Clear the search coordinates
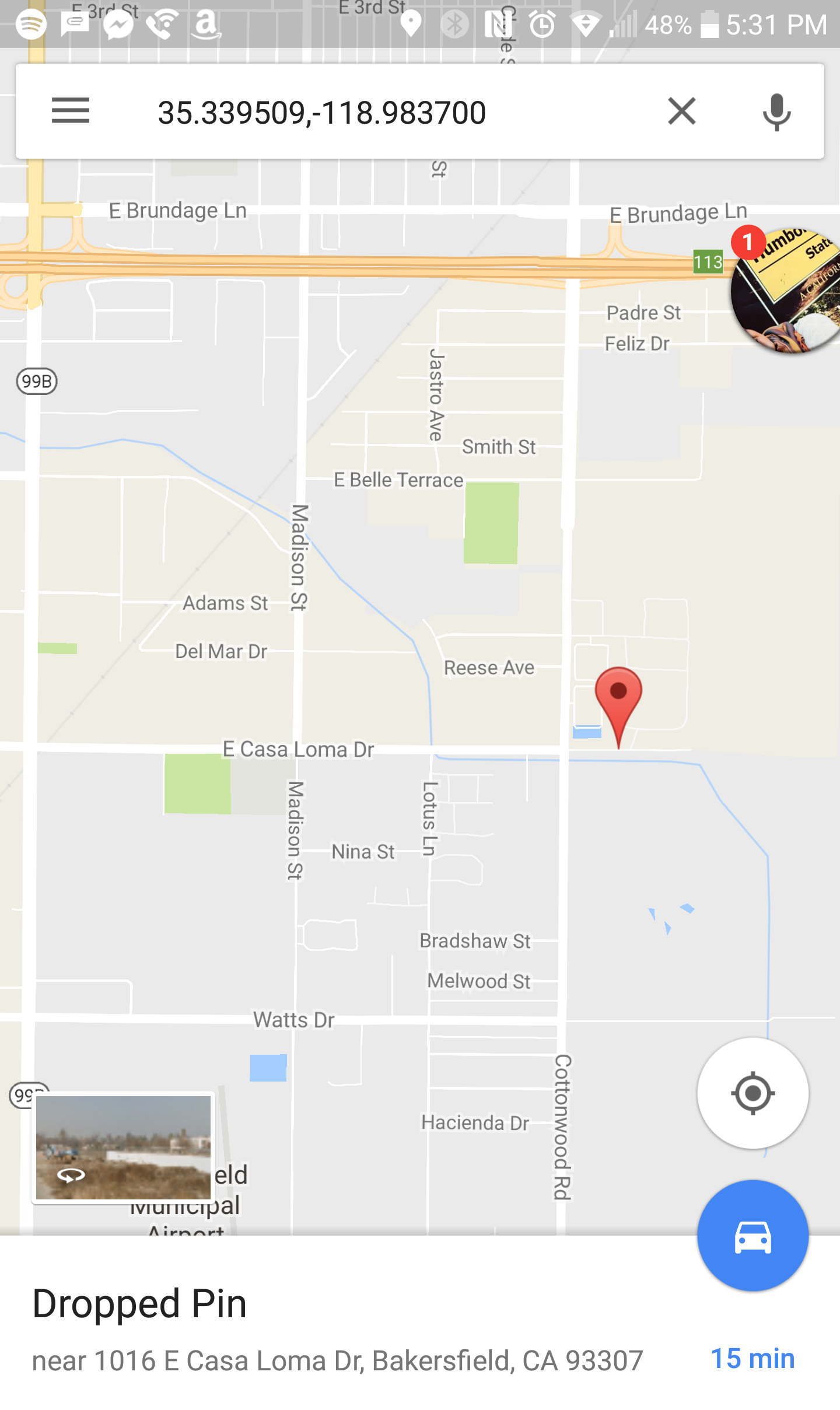 [x=681, y=111]
